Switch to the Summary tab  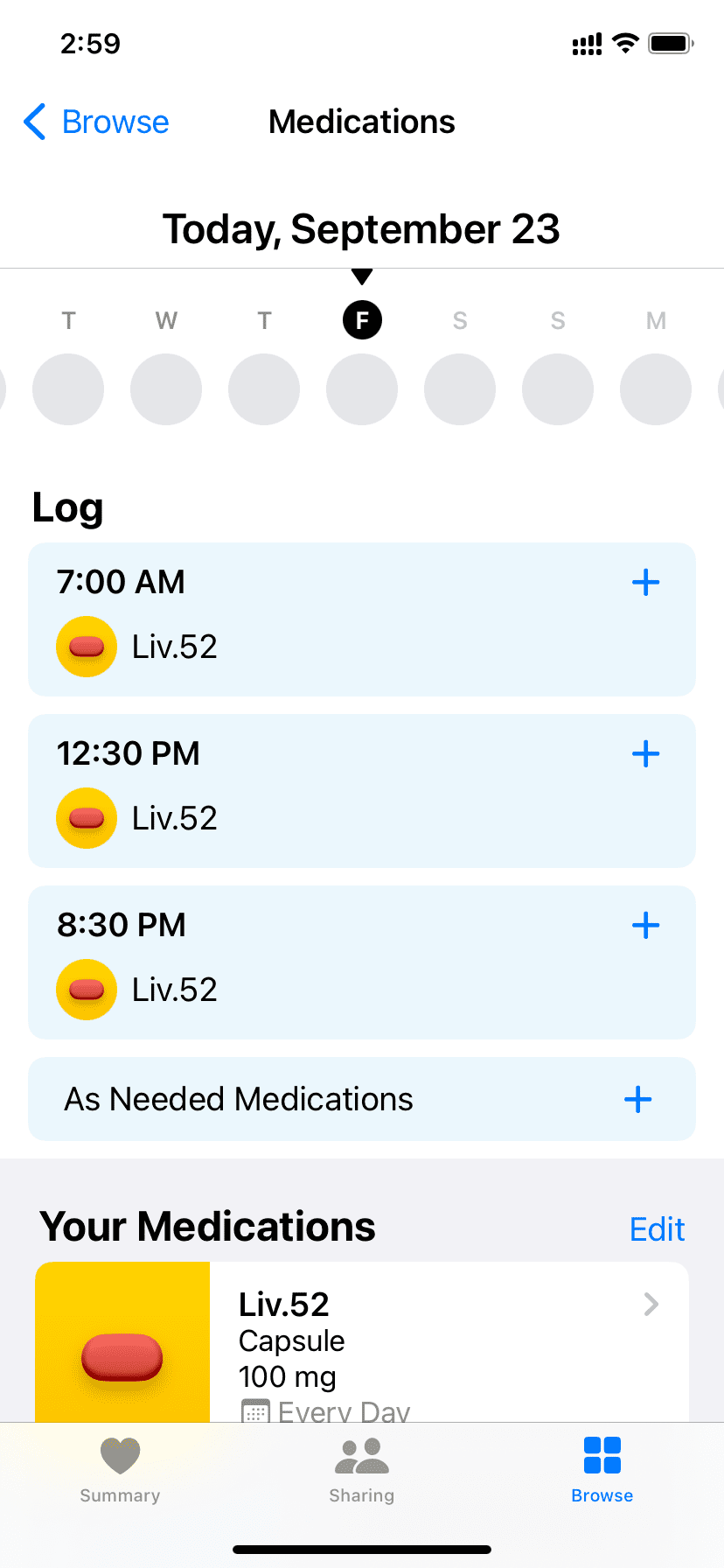[x=120, y=1470]
